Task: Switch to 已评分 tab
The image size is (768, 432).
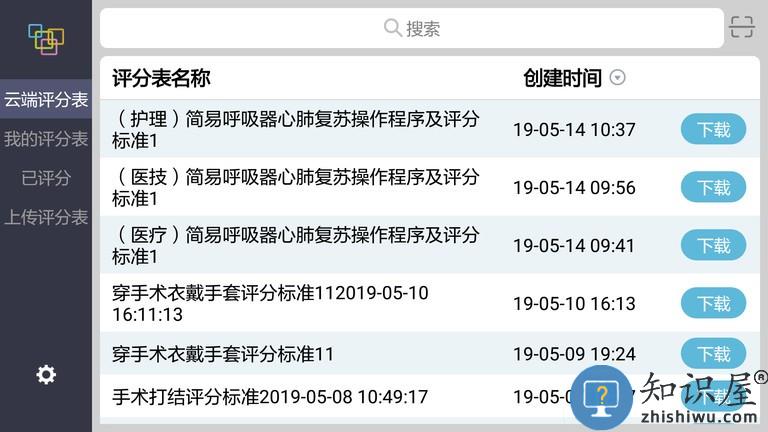Action: click(x=46, y=178)
